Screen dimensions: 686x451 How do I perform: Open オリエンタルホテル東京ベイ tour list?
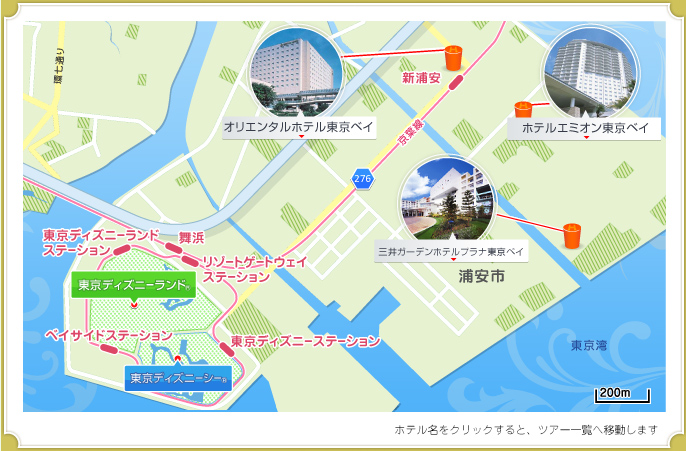tap(299, 128)
